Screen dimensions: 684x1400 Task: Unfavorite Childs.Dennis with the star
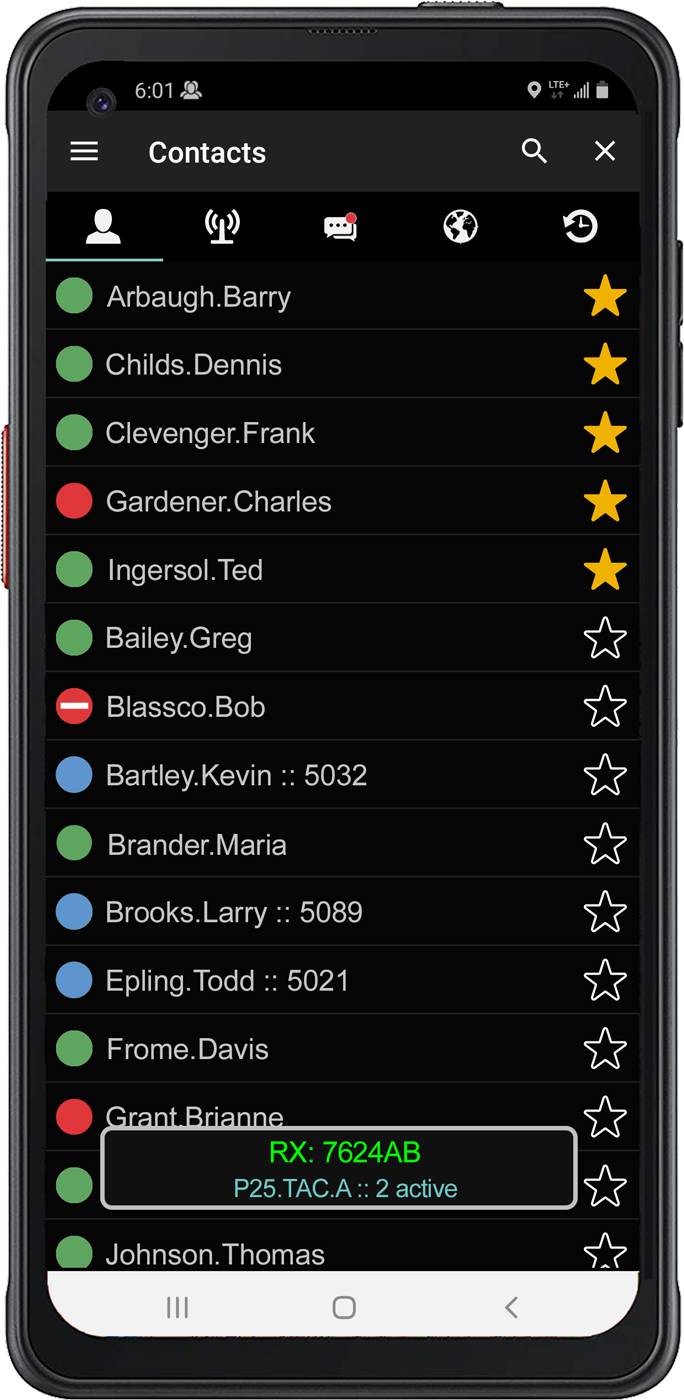(x=605, y=365)
